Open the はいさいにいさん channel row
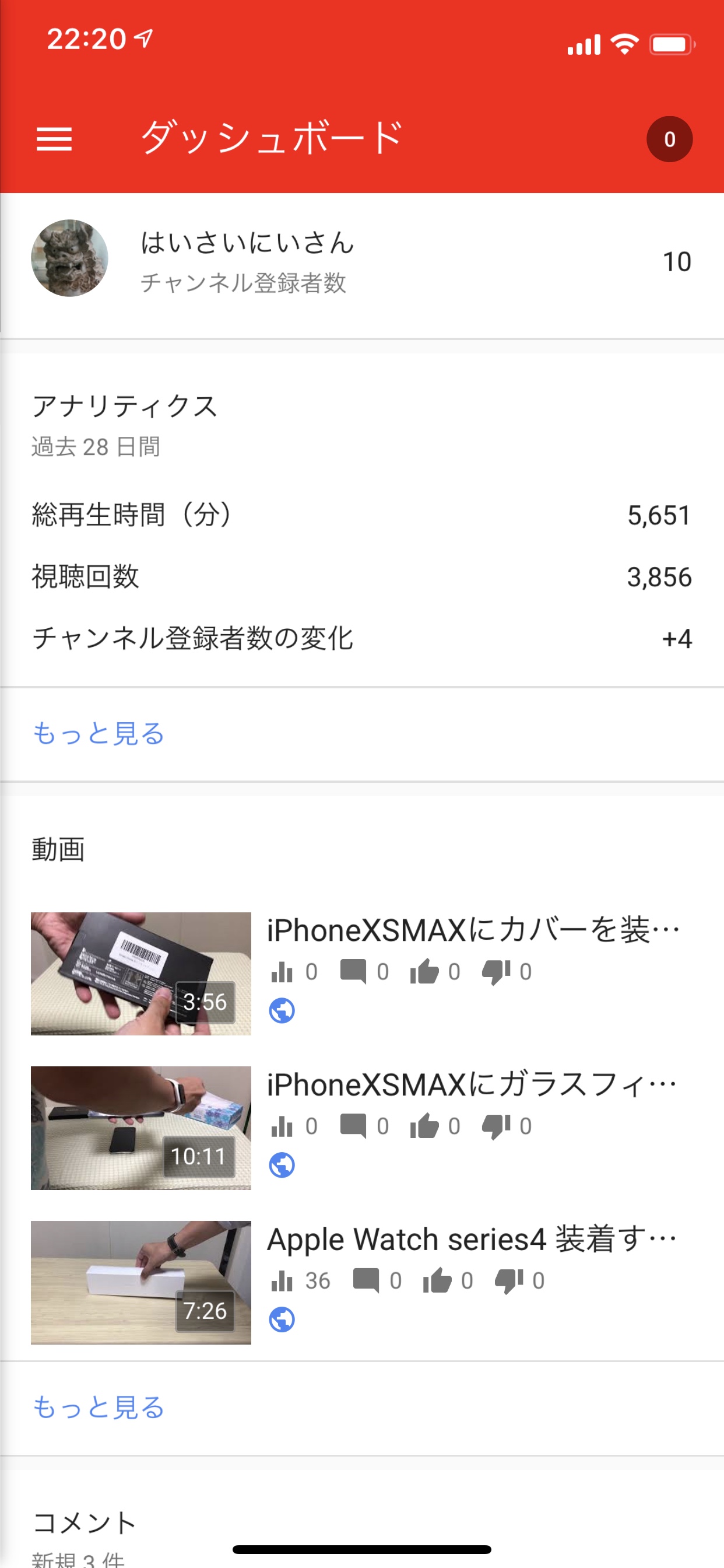 (x=361, y=262)
